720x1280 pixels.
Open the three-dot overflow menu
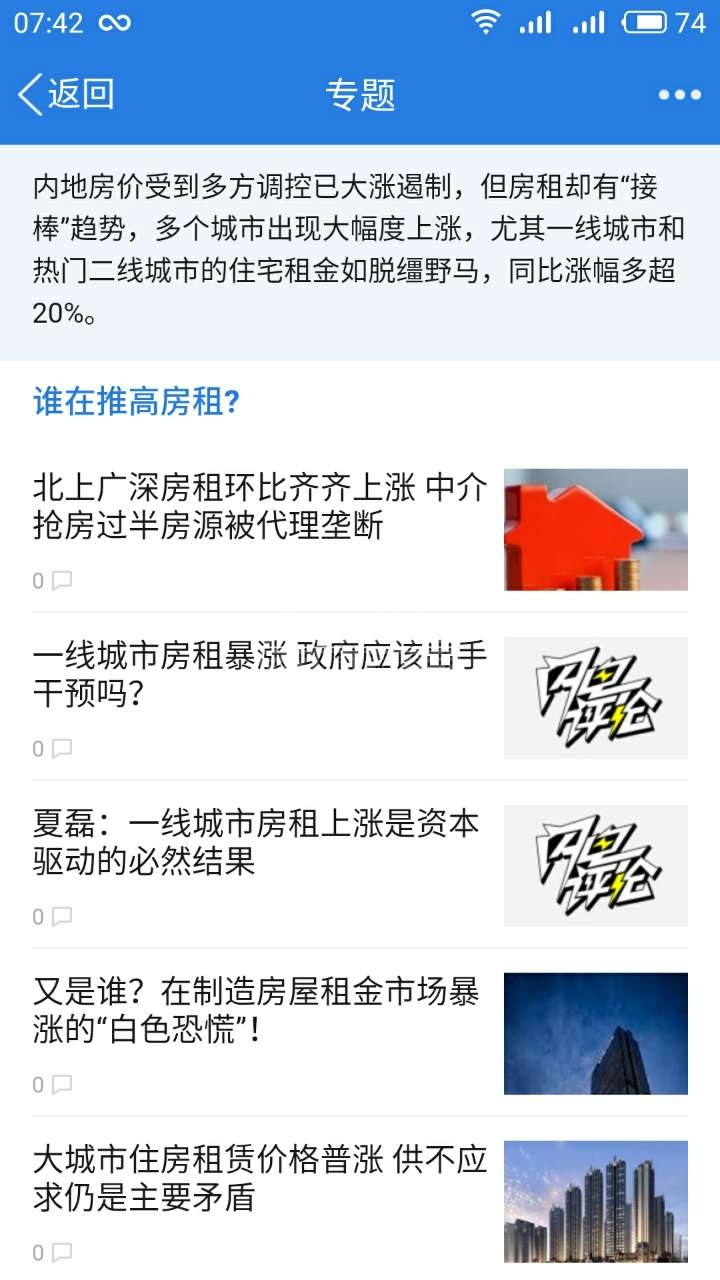coord(679,95)
